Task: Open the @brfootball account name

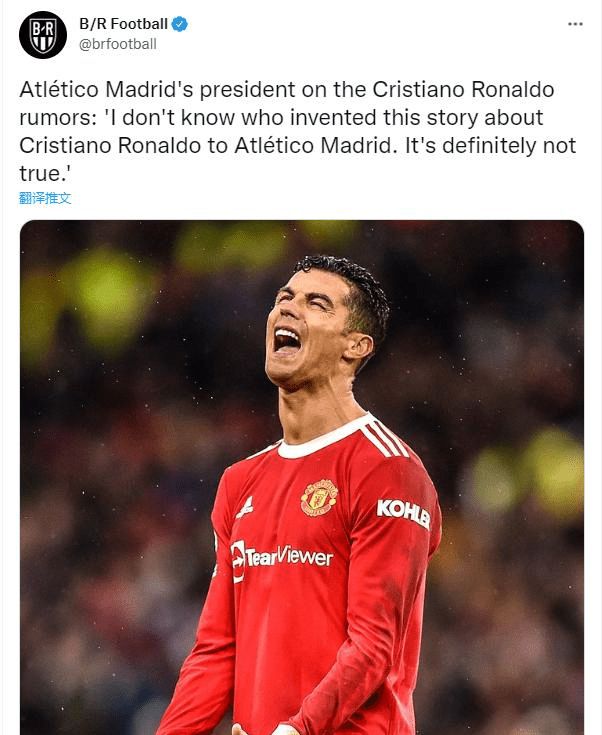Action: (x=117, y=44)
